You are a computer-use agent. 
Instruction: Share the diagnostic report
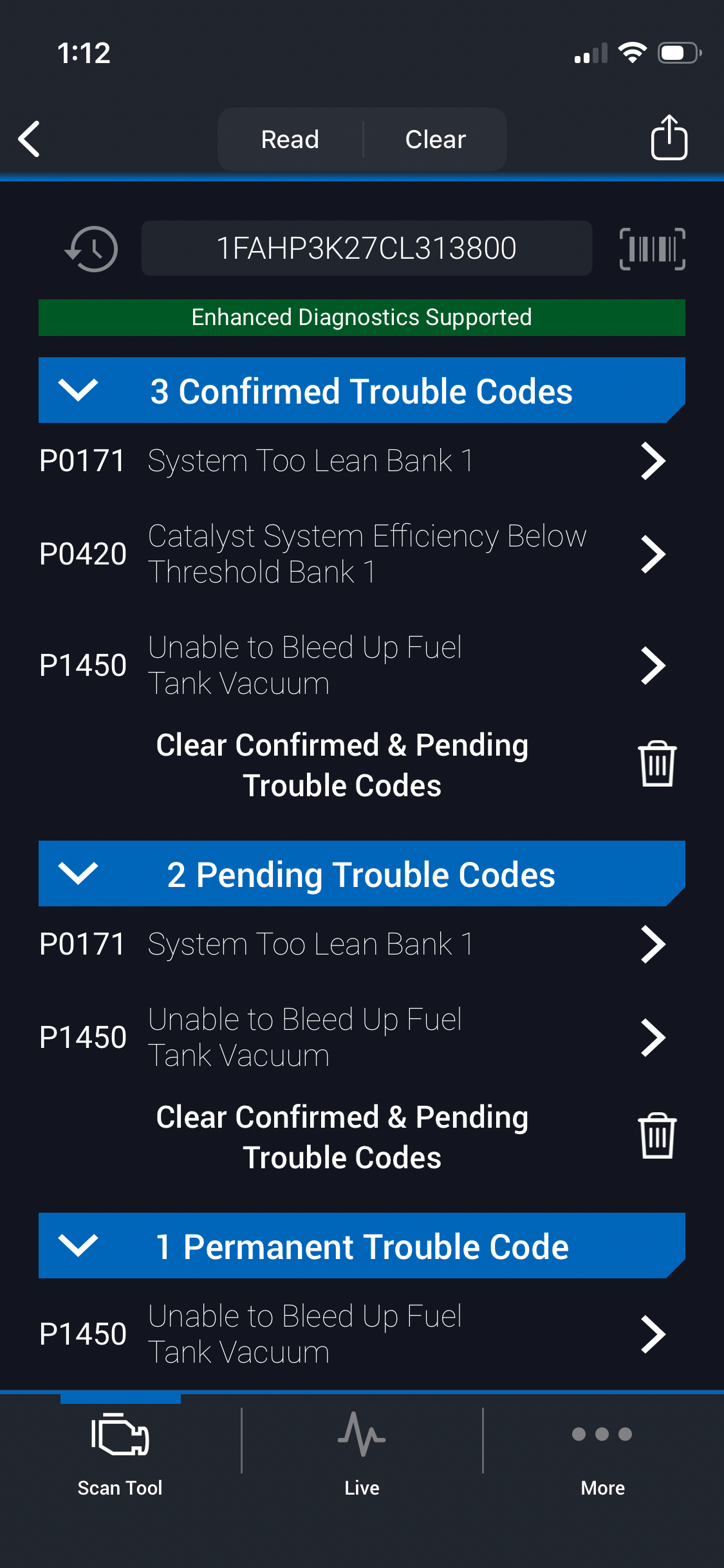pyautogui.click(x=669, y=138)
